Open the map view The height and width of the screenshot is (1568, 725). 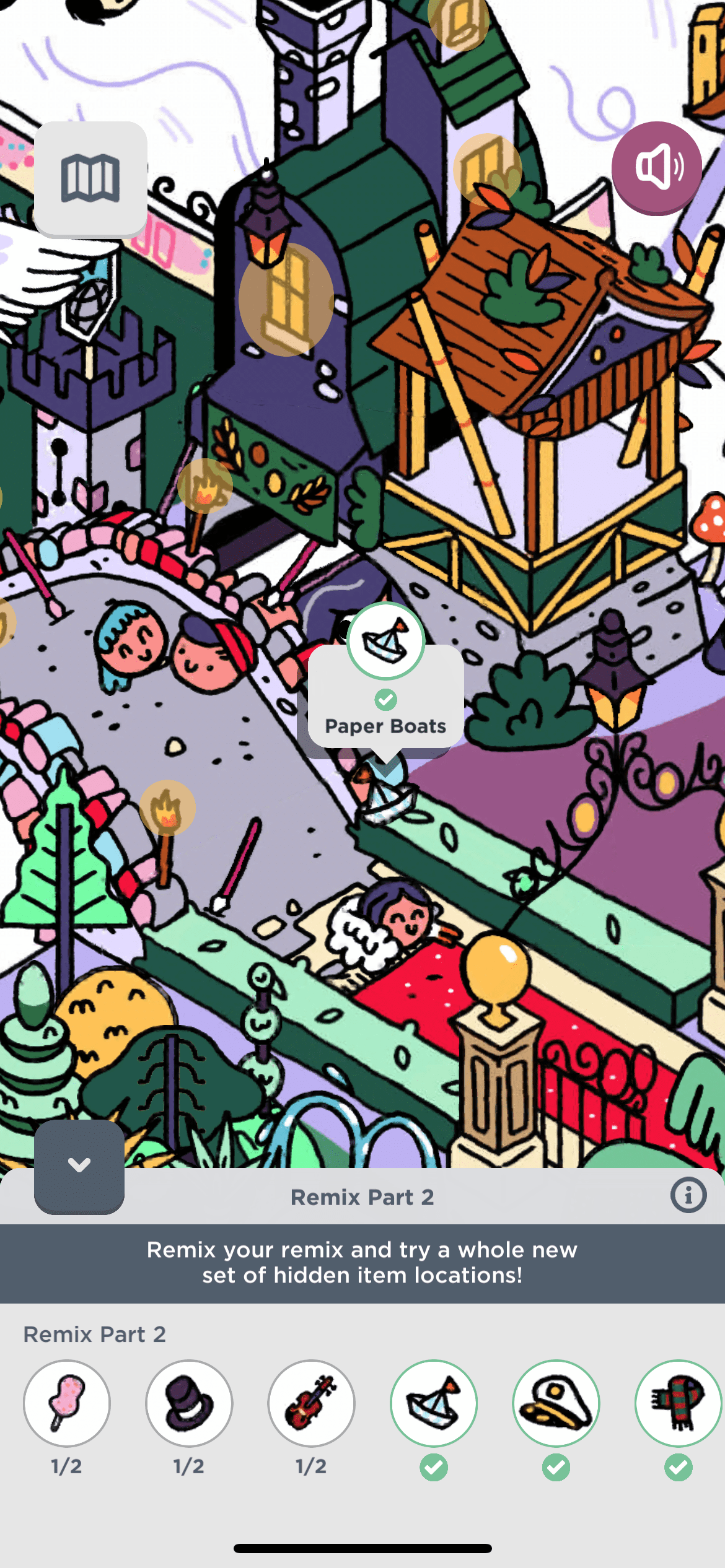pos(90,178)
